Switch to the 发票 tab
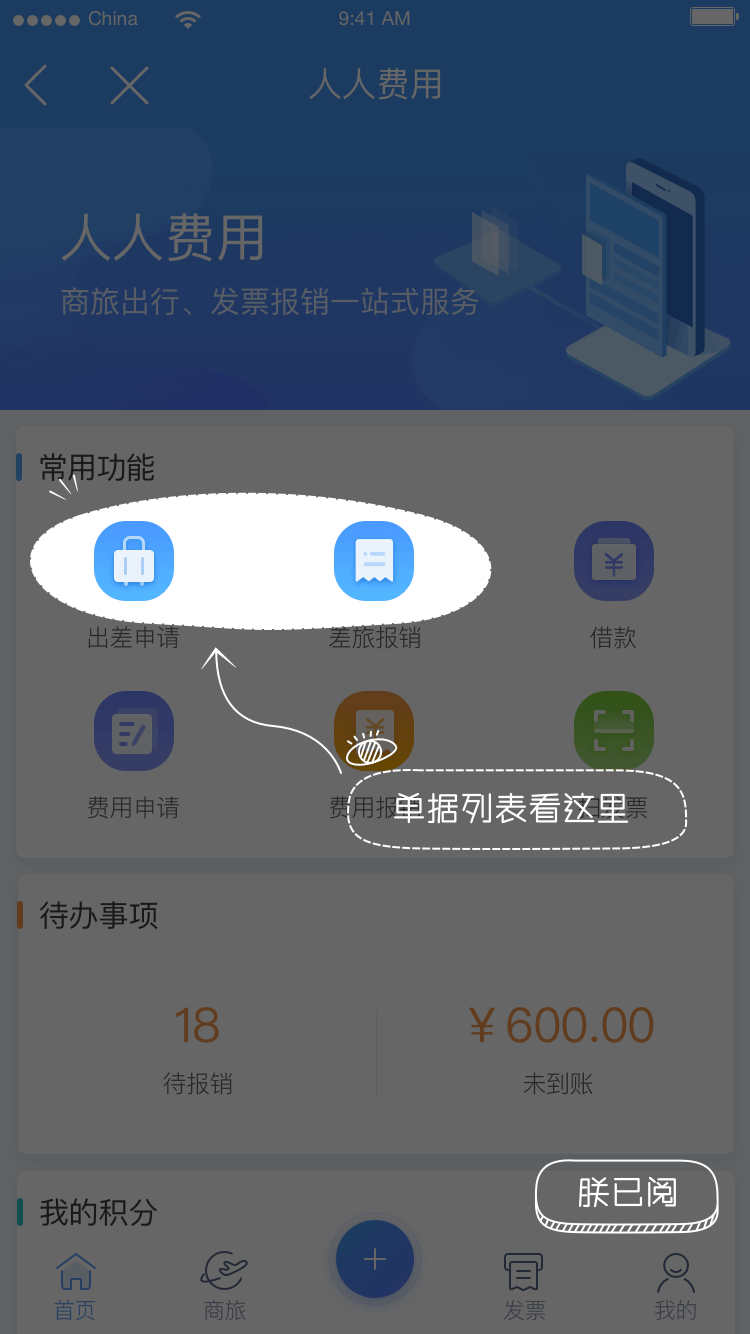Screen dimensions: 750x1334 pyautogui.click(x=524, y=1286)
